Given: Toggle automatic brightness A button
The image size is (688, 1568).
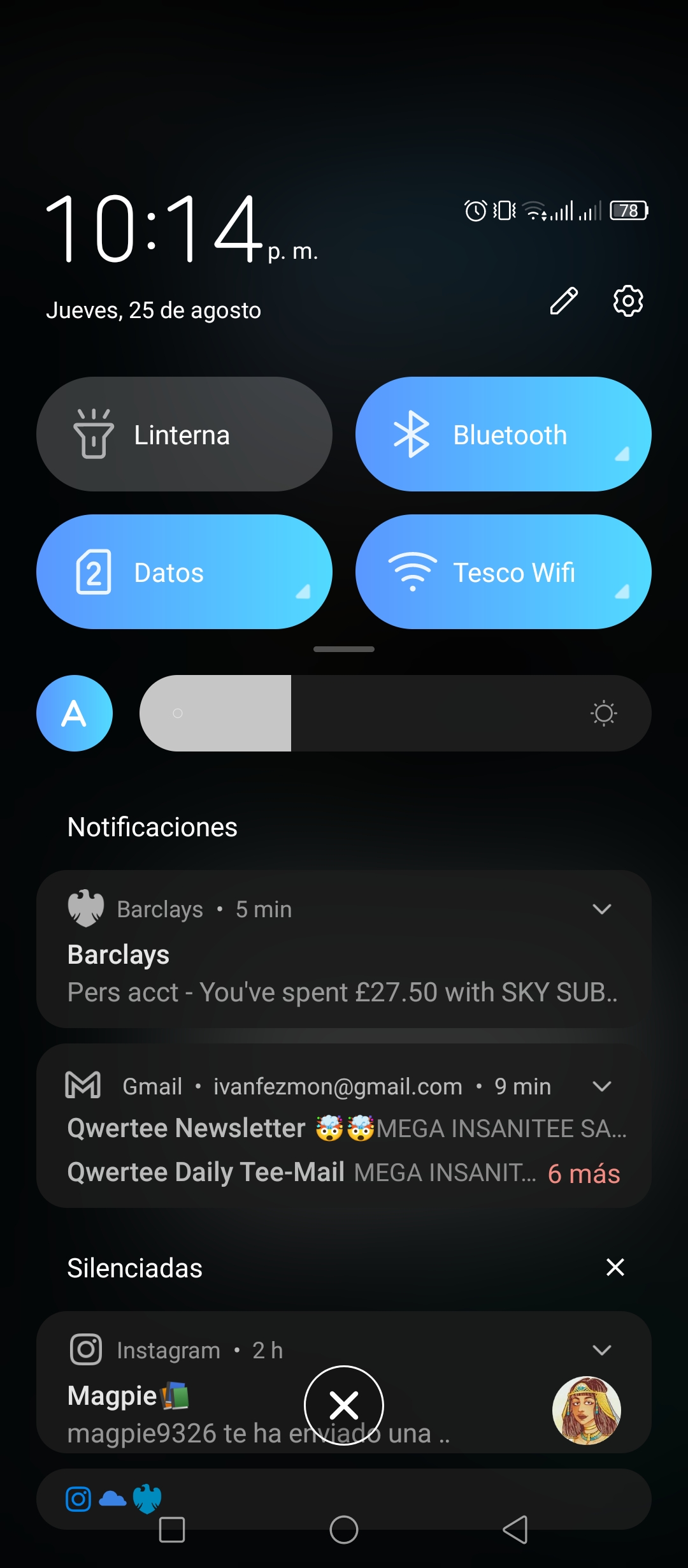Looking at the screenshot, I should pyautogui.click(x=75, y=713).
